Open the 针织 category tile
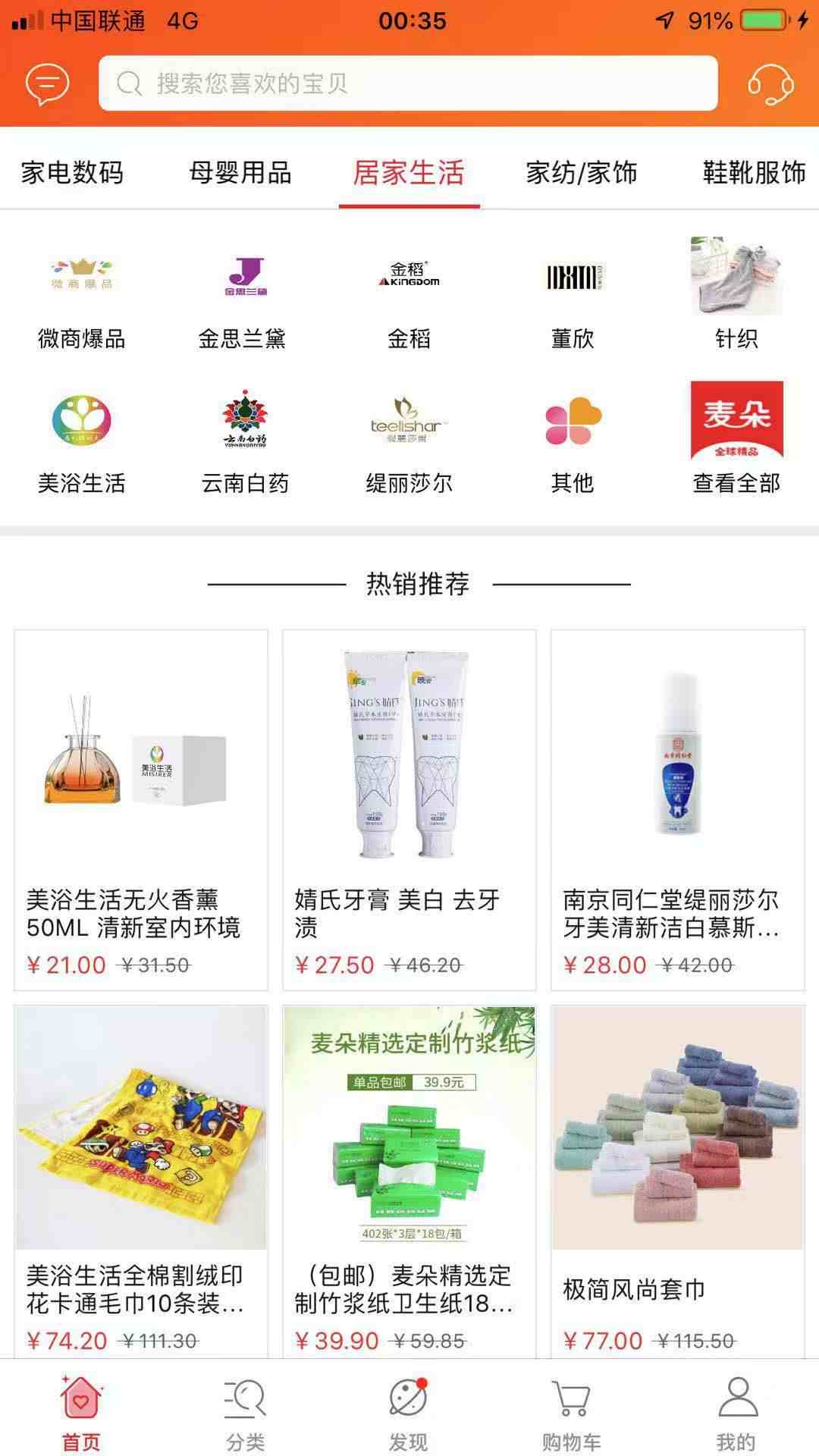This screenshot has width=819, height=1456. [736, 294]
